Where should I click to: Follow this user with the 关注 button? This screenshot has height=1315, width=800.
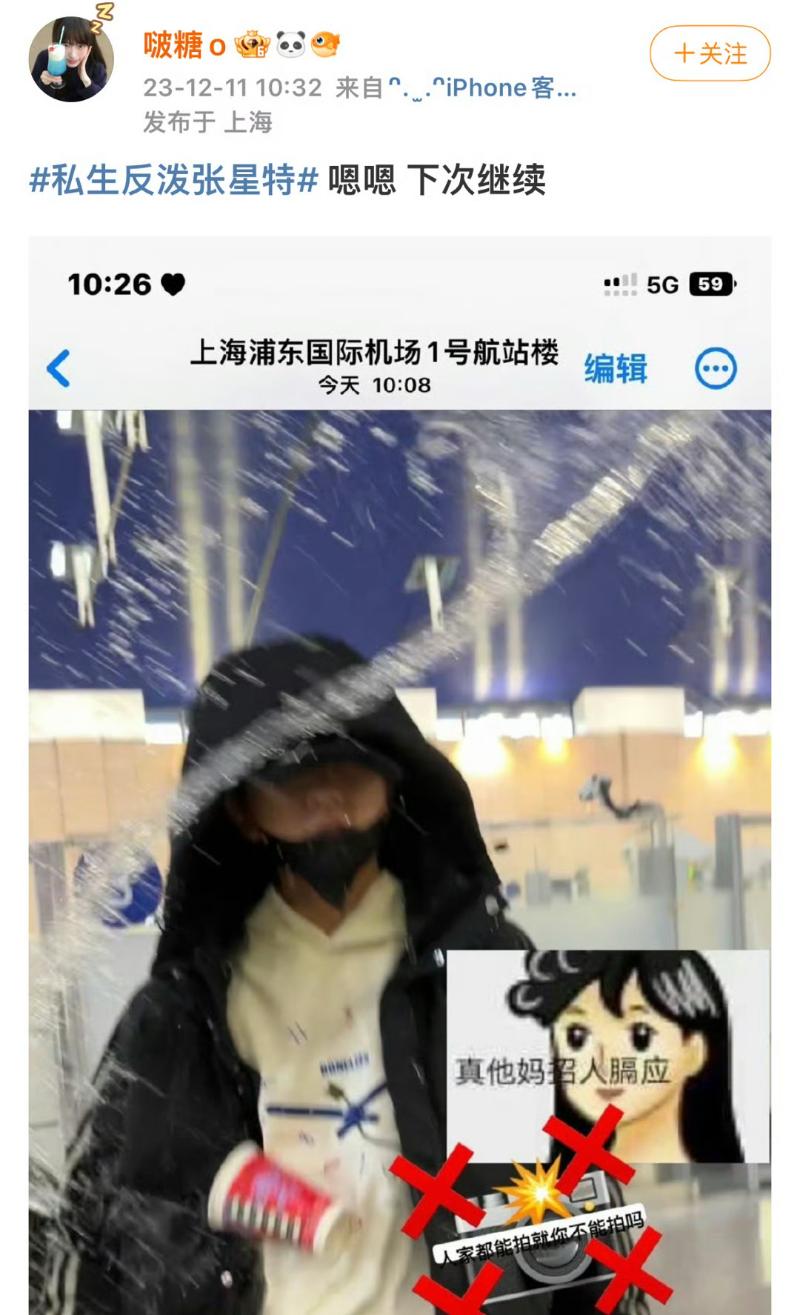[x=710, y=53]
